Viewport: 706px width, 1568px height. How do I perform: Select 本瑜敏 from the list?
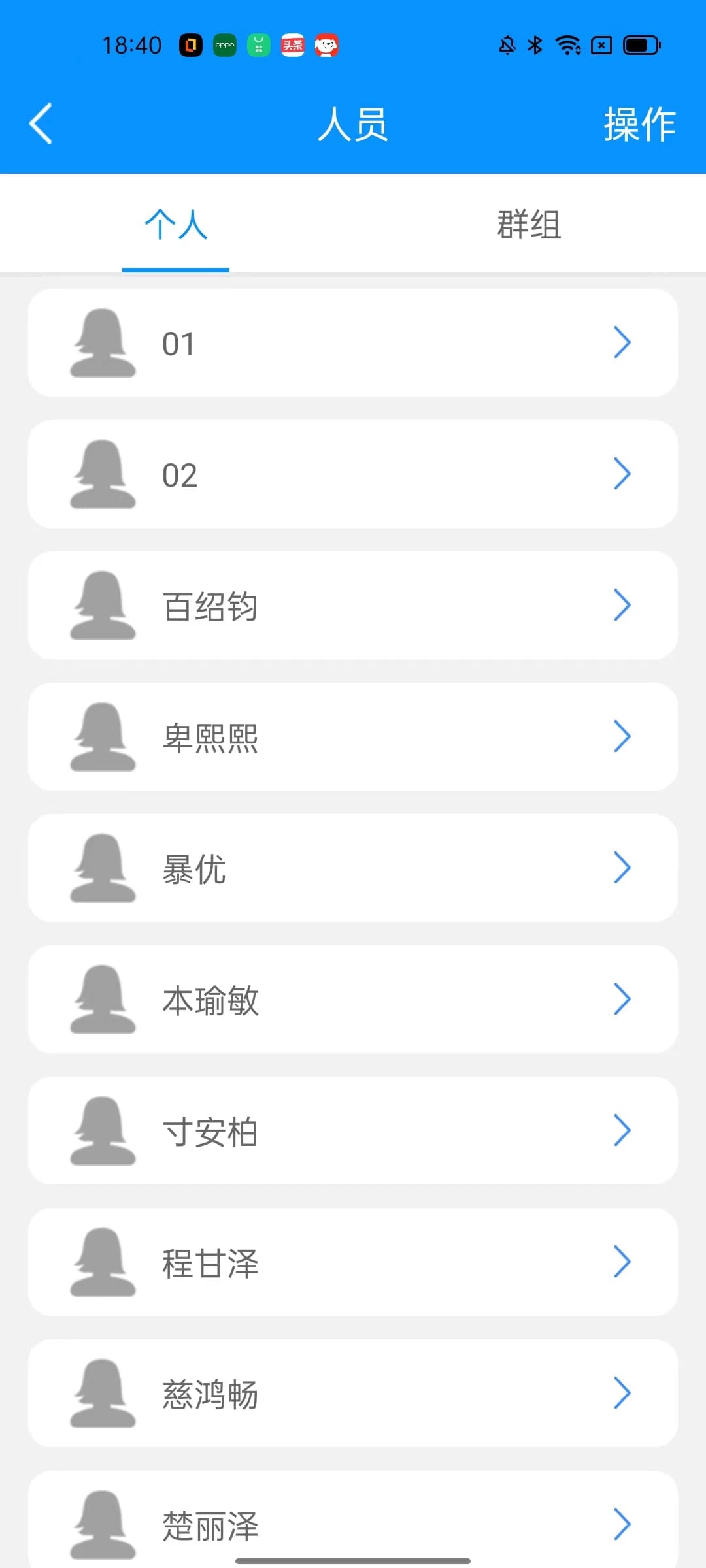coord(353,1000)
